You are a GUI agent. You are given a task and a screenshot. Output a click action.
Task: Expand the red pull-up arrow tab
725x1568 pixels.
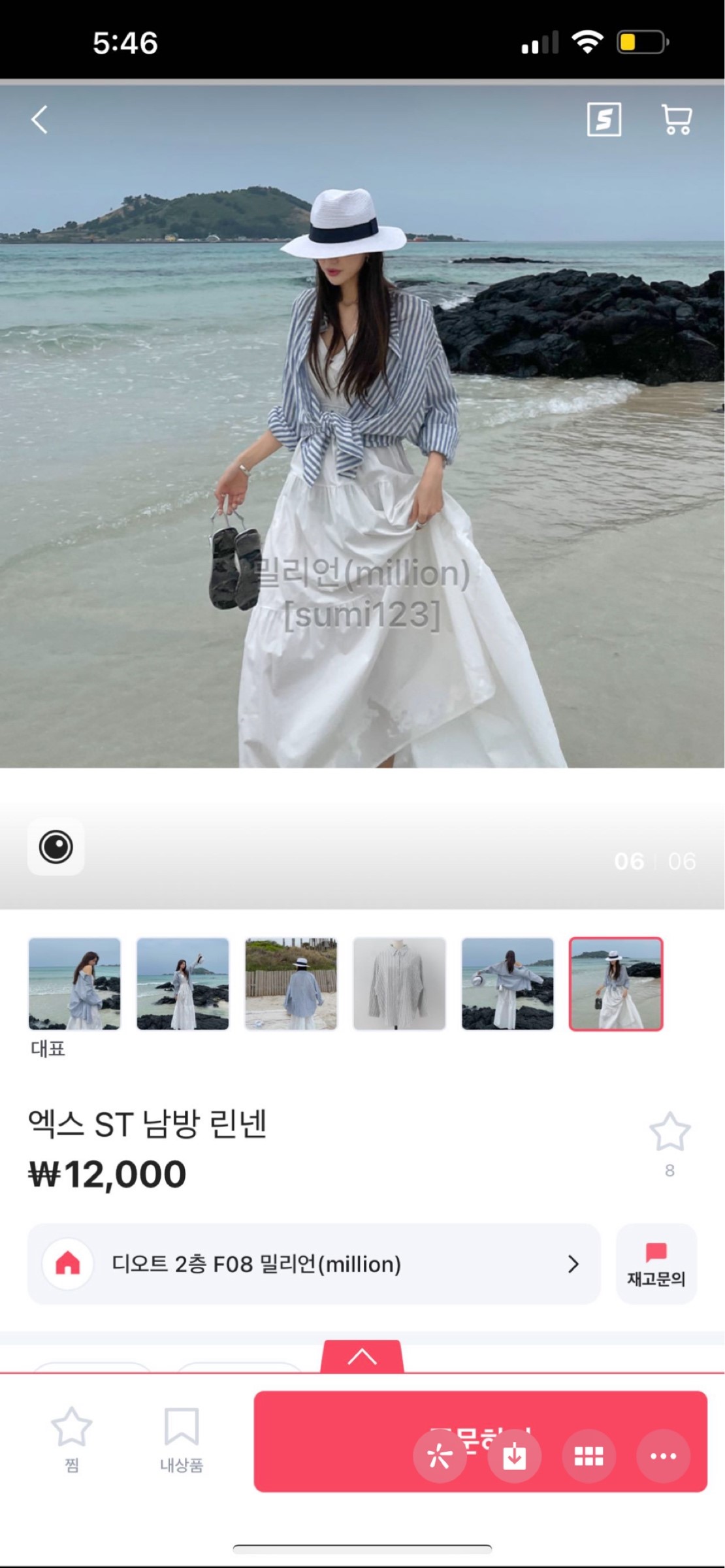point(362,1356)
